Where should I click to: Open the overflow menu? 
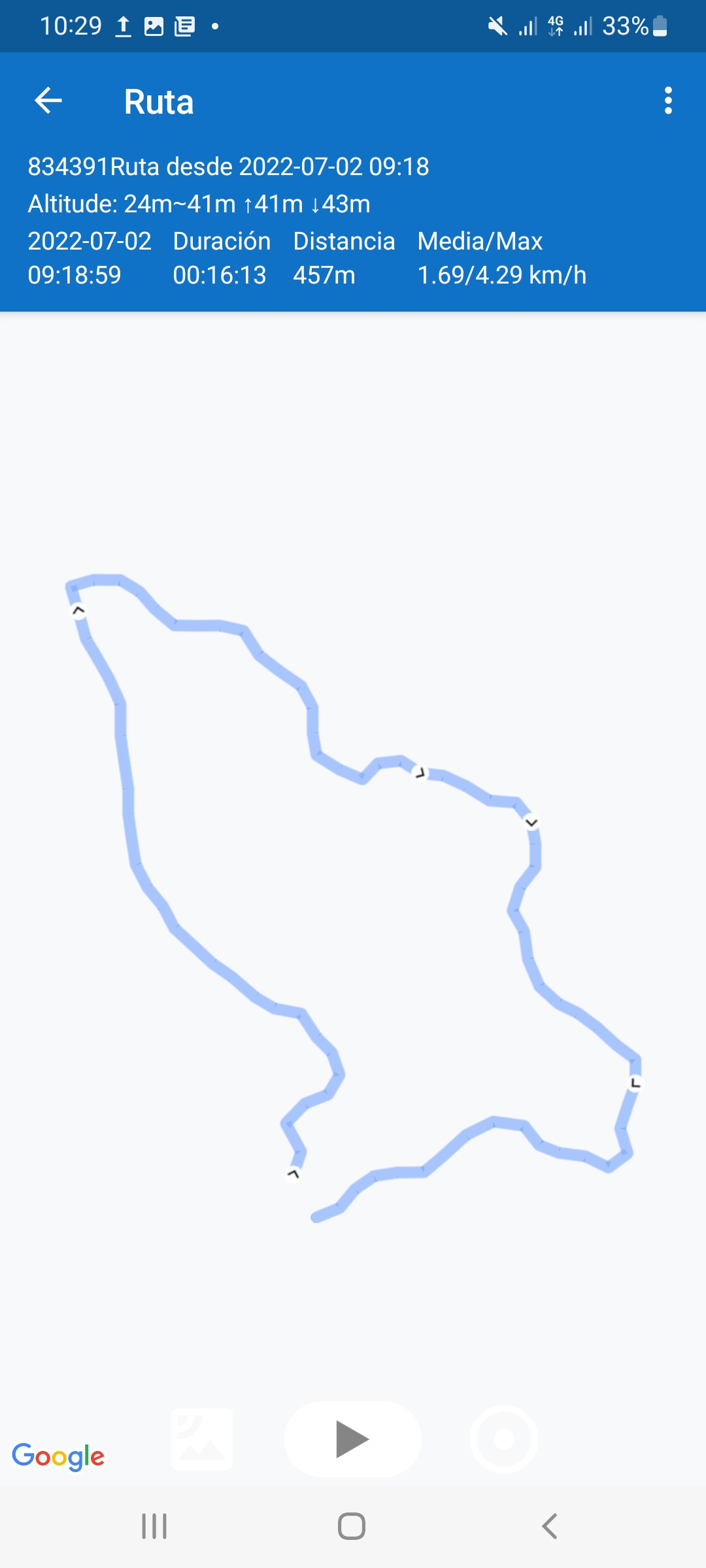(x=667, y=101)
